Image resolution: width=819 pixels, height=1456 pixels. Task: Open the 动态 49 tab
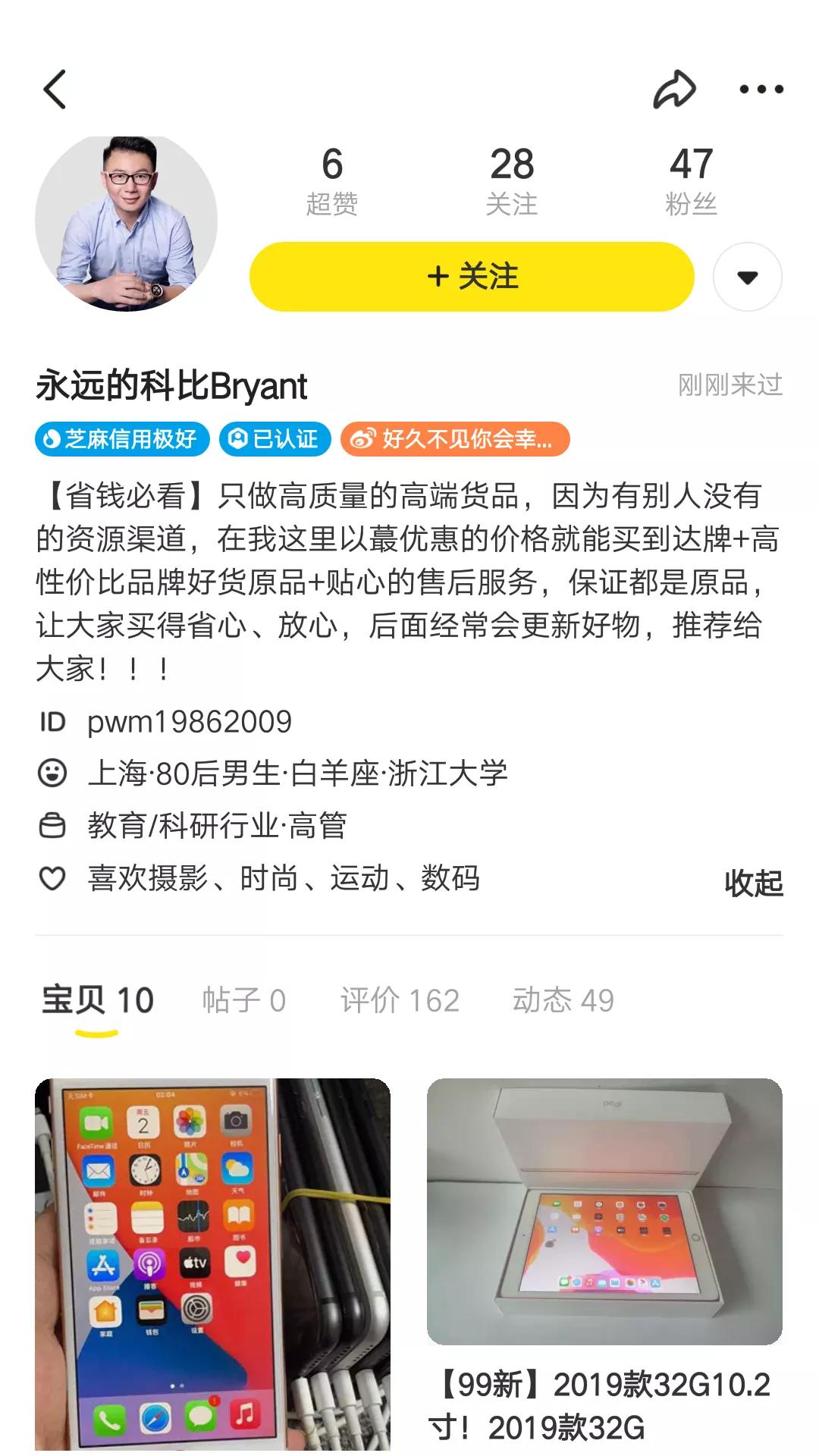(562, 999)
